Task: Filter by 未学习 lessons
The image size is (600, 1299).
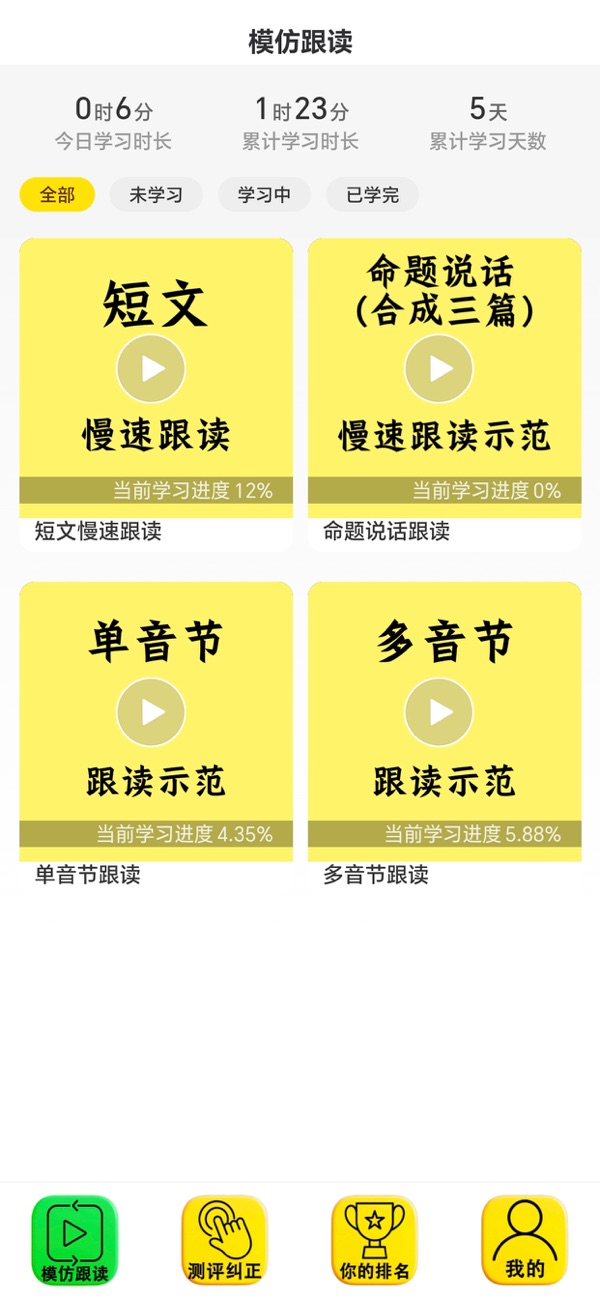Action: coord(156,195)
